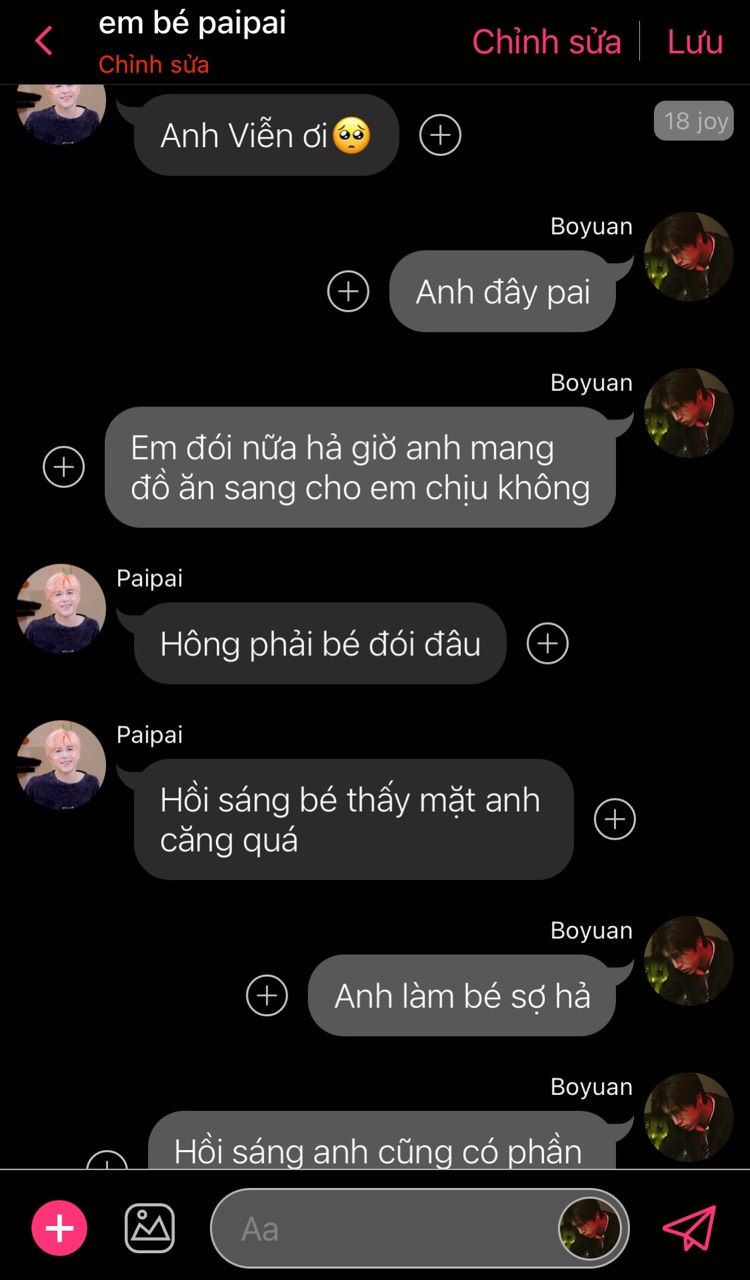Tap the plus next to "Anh Viễn ơi"

pyautogui.click(x=440, y=135)
